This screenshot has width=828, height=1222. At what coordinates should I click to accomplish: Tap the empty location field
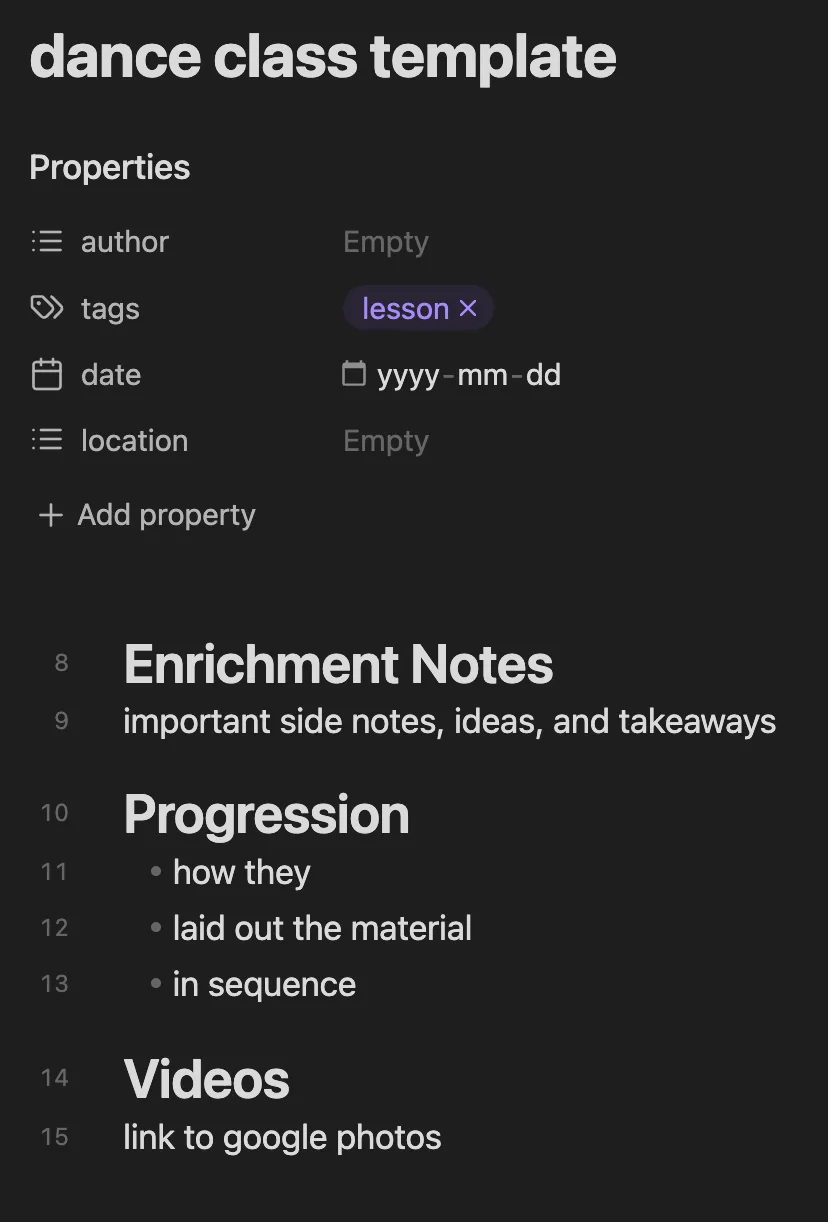(x=386, y=441)
